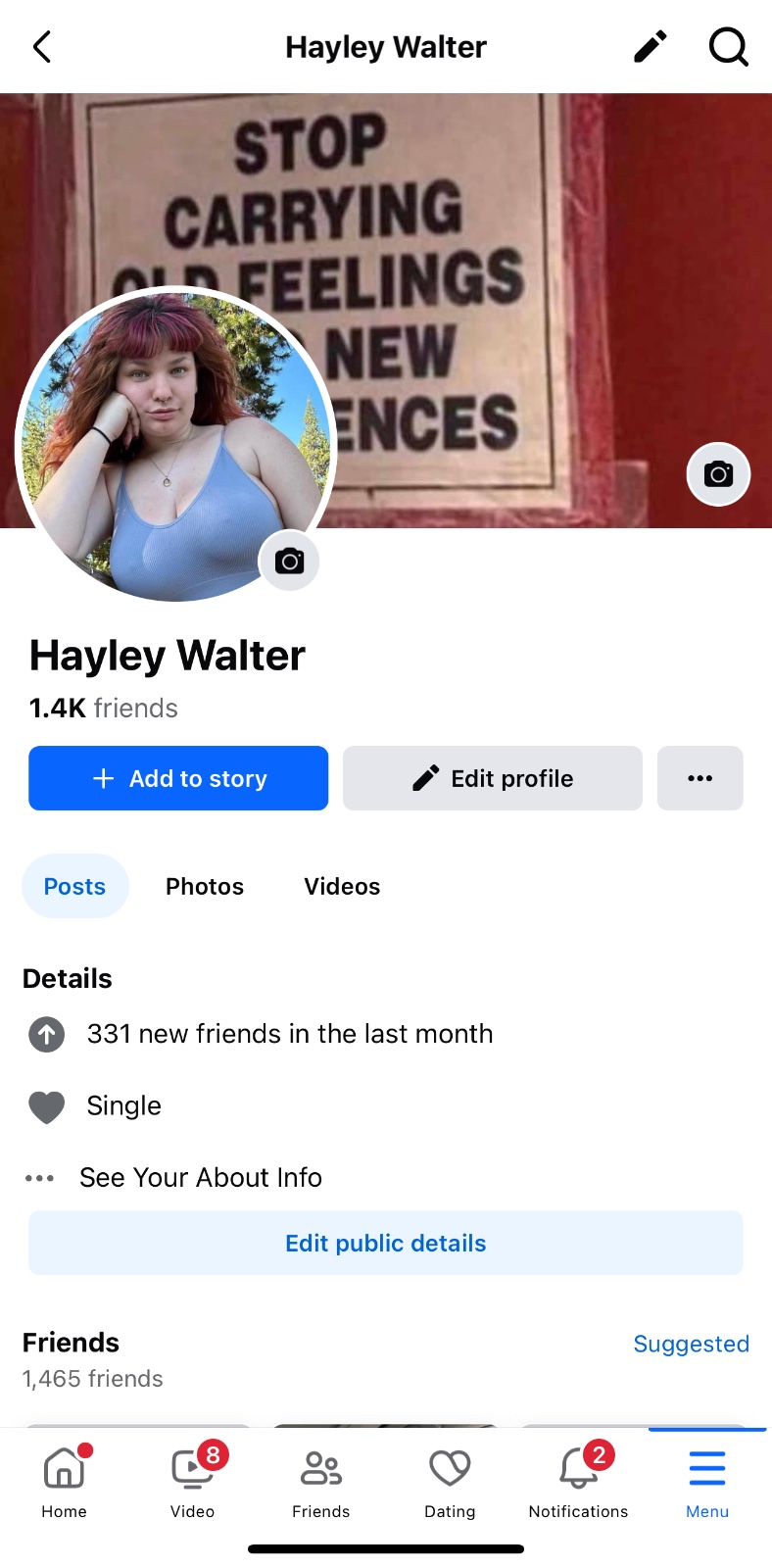Image resolution: width=772 pixels, height=1568 pixels.
Task: Open See Your About Info
Action: pos(200,1177)
